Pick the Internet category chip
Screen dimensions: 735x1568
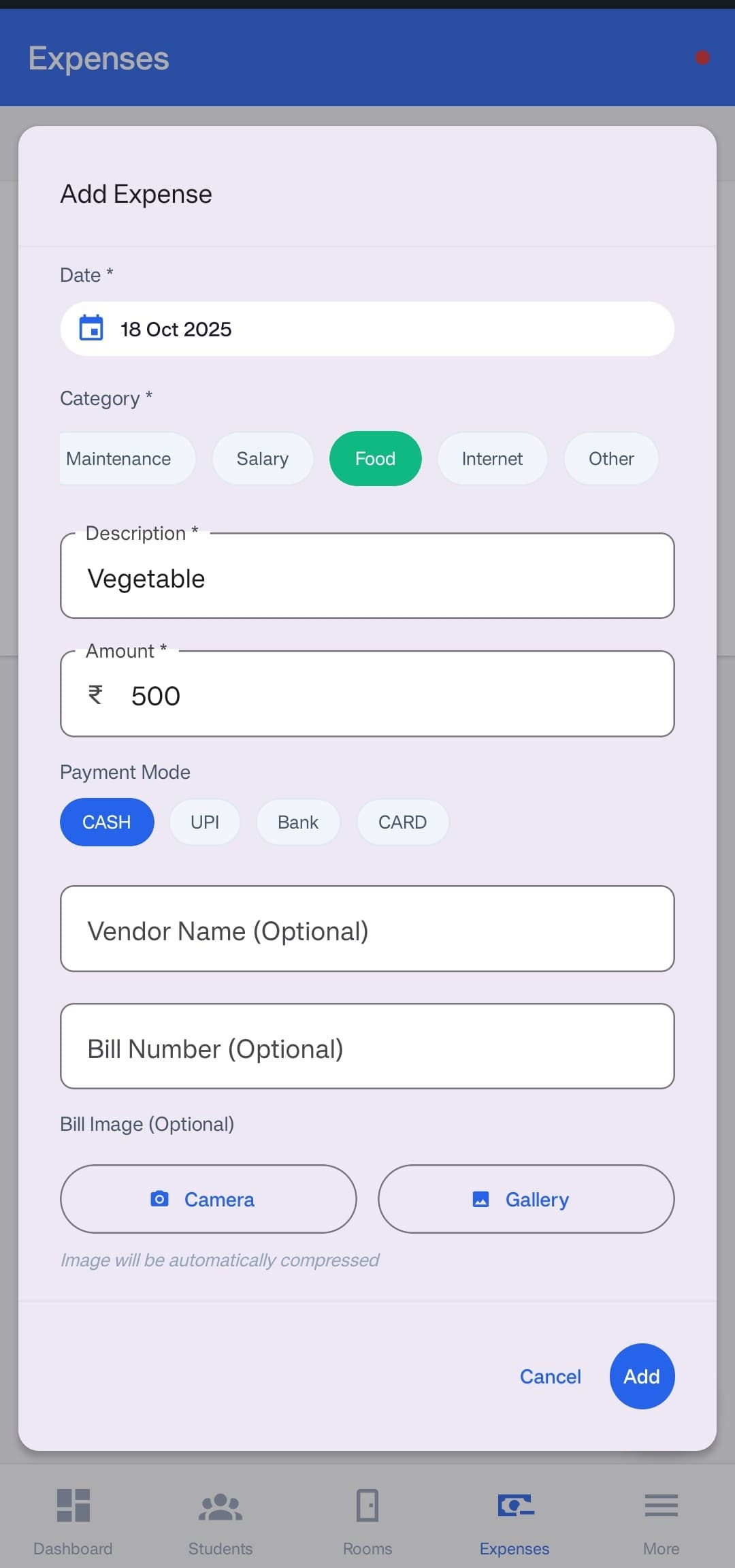coord(492,458)
